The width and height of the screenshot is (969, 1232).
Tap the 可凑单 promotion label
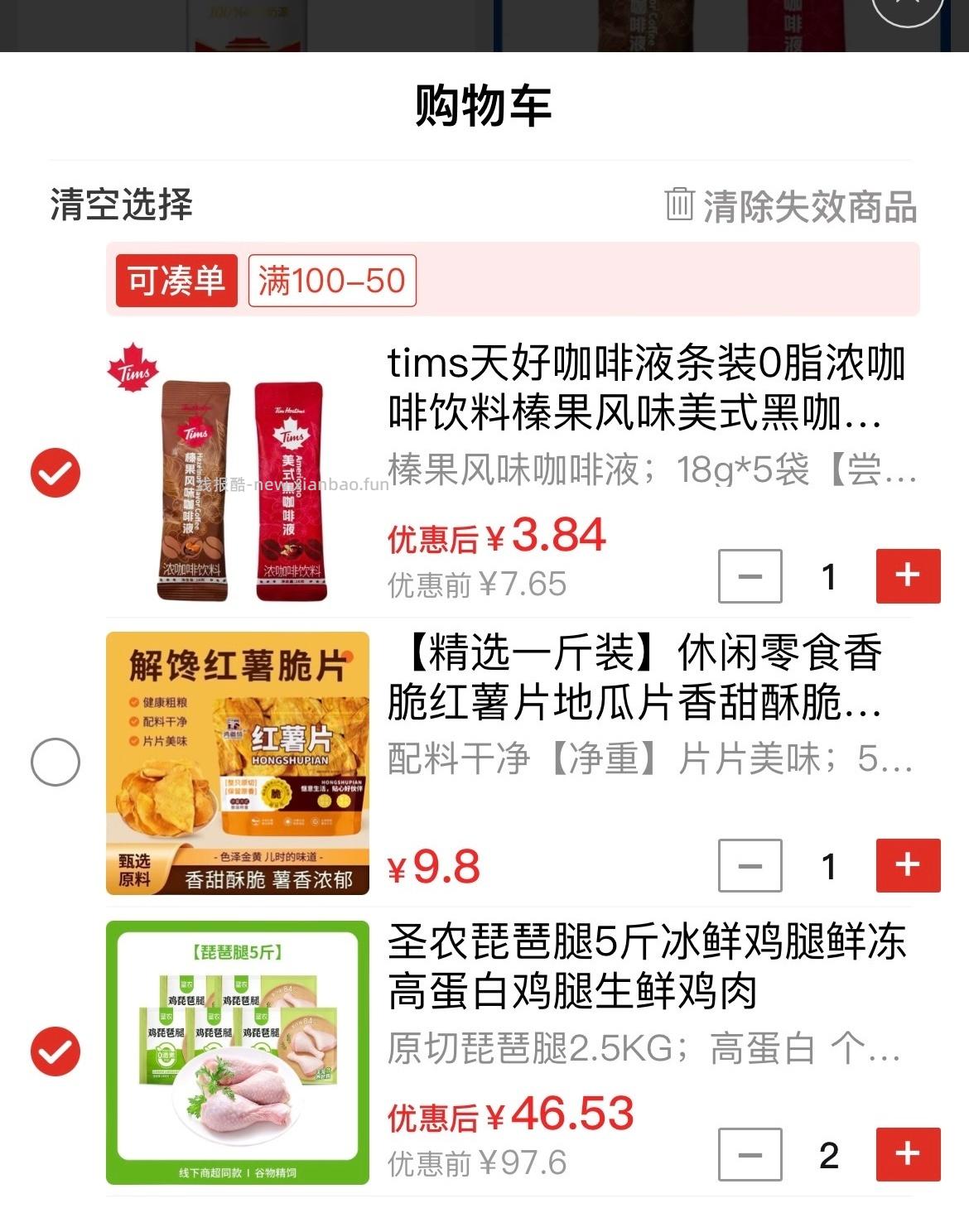pos(175,282)
